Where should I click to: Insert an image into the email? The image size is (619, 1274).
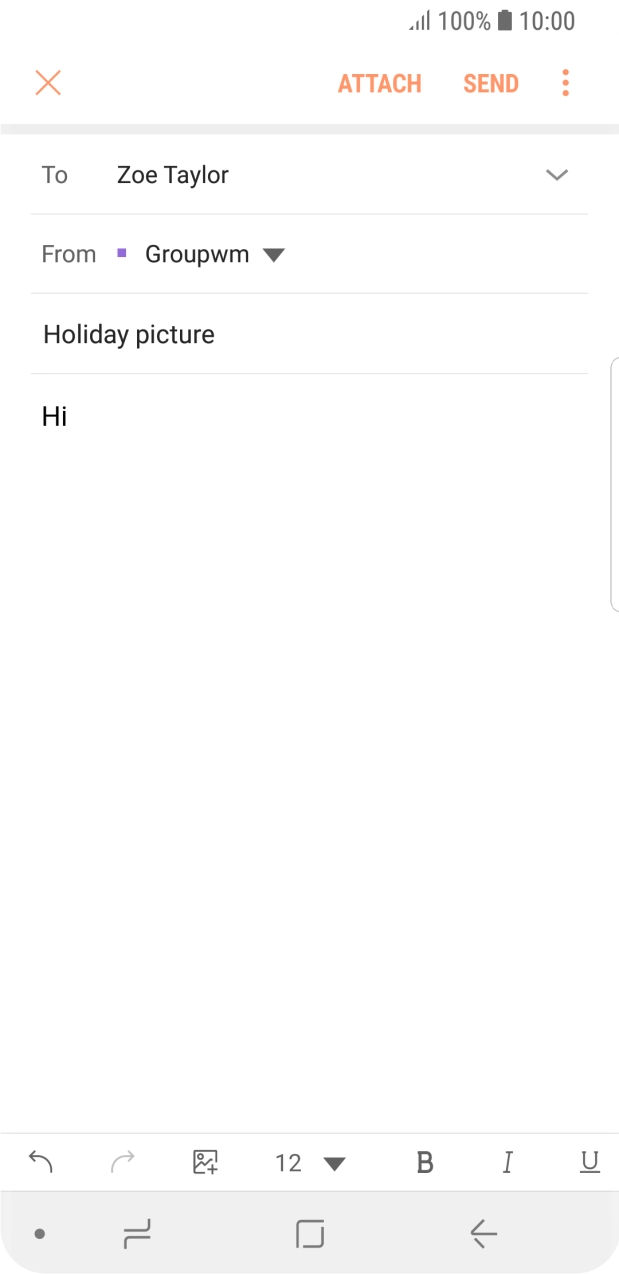click(x=205, y=1162)
